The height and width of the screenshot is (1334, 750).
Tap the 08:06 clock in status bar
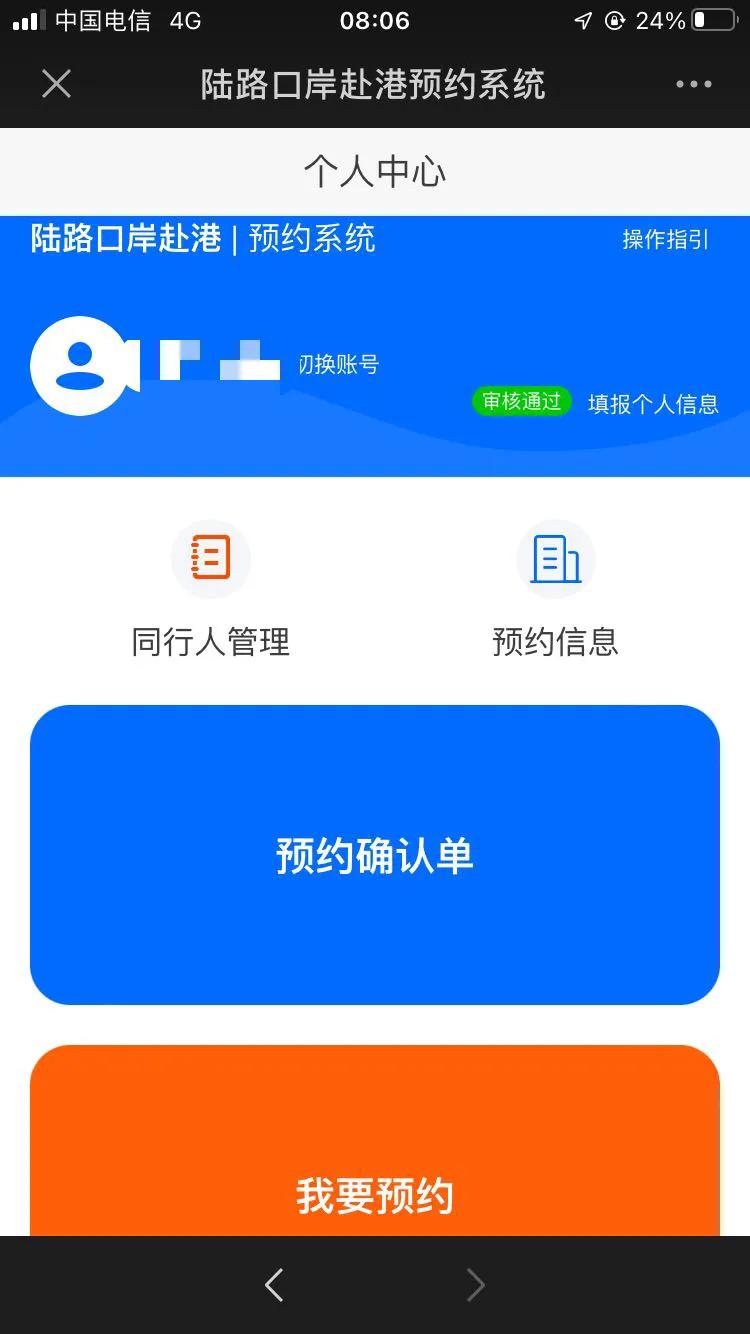(x=375, y=20)
